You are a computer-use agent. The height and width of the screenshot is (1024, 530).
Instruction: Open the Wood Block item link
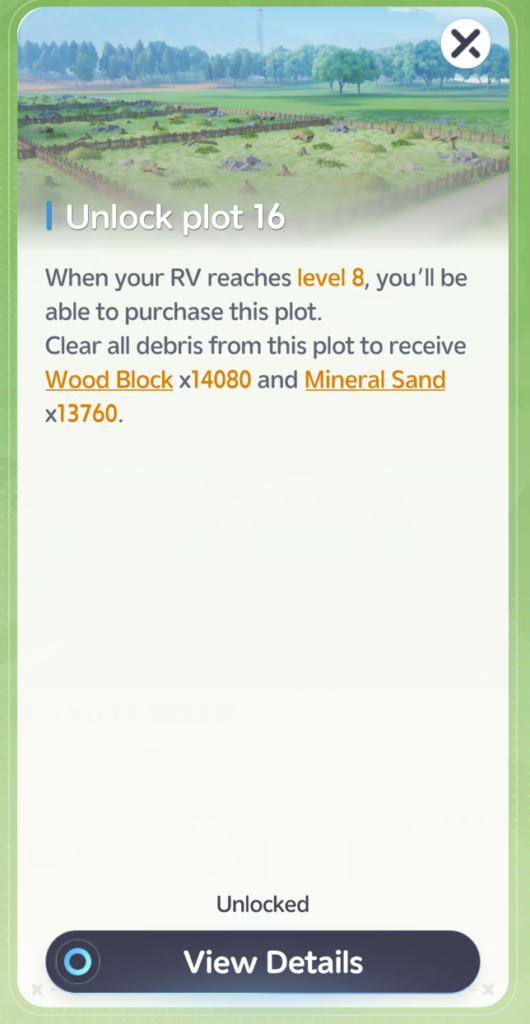point(109,379)
